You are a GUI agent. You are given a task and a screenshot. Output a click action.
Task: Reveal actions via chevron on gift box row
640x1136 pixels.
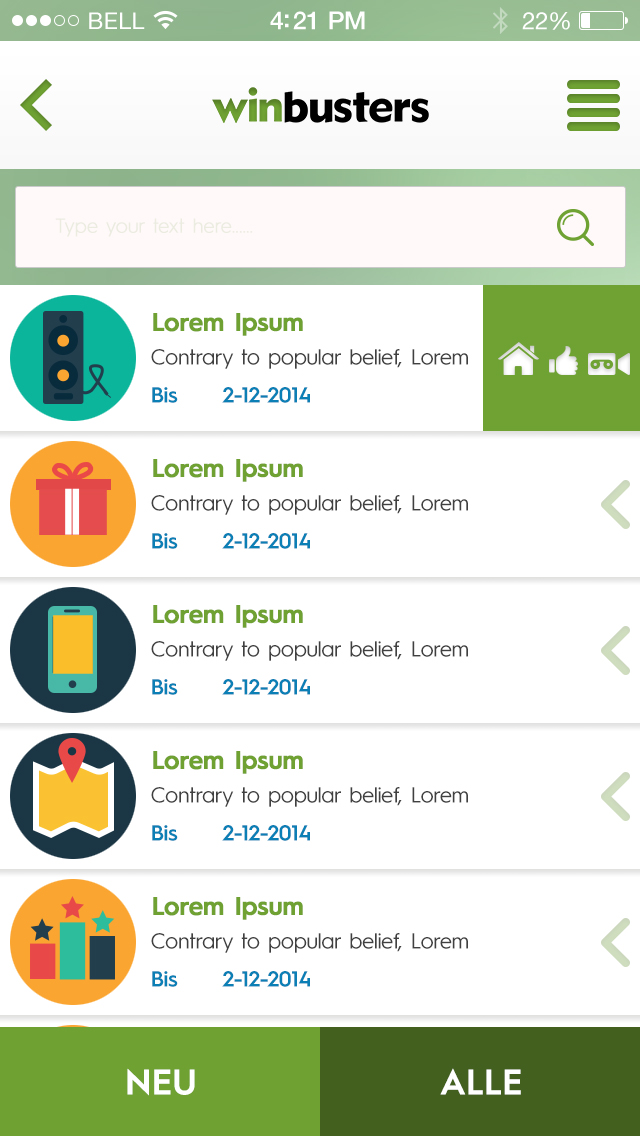[615, 504]
